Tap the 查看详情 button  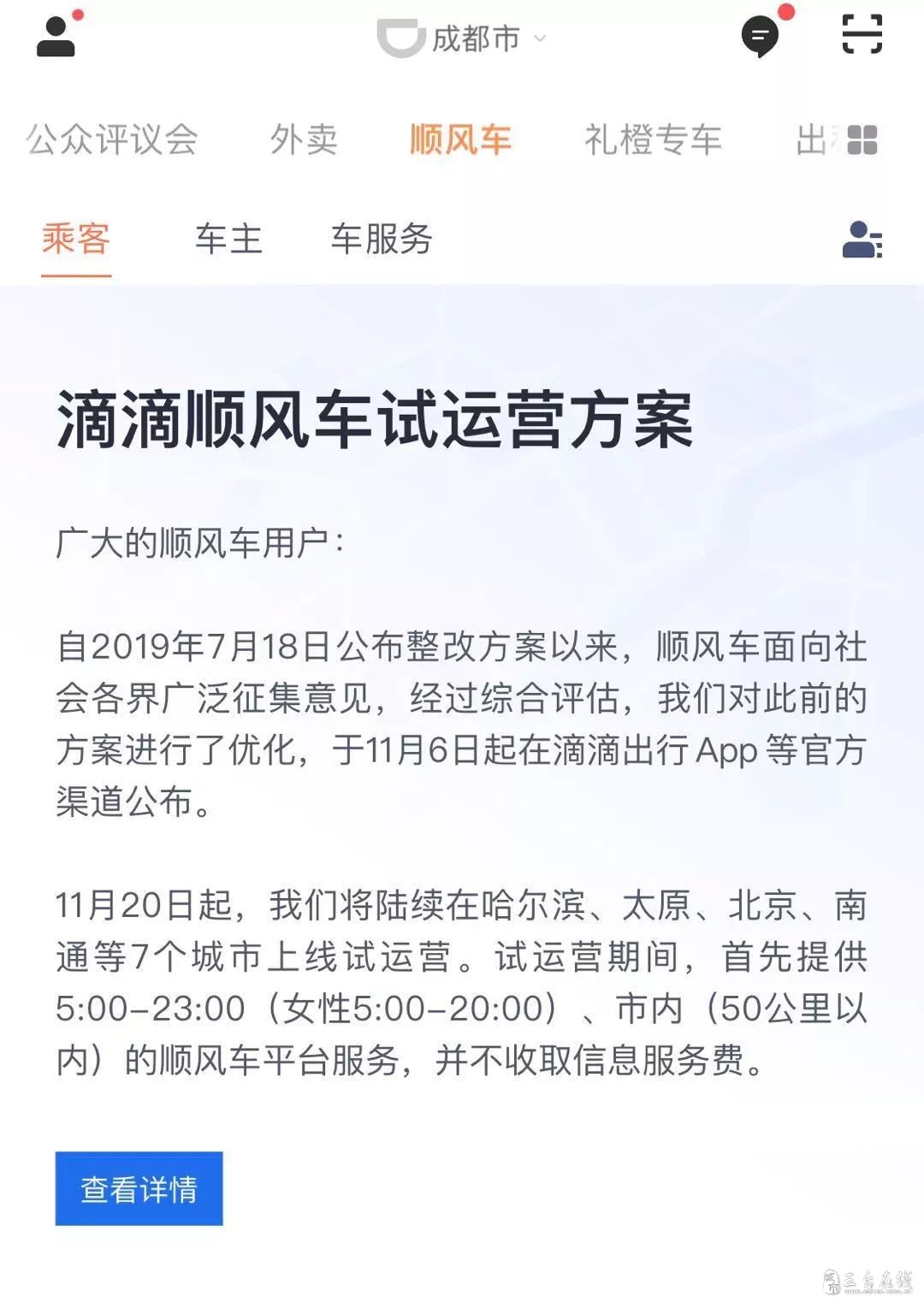(139, 1188)
